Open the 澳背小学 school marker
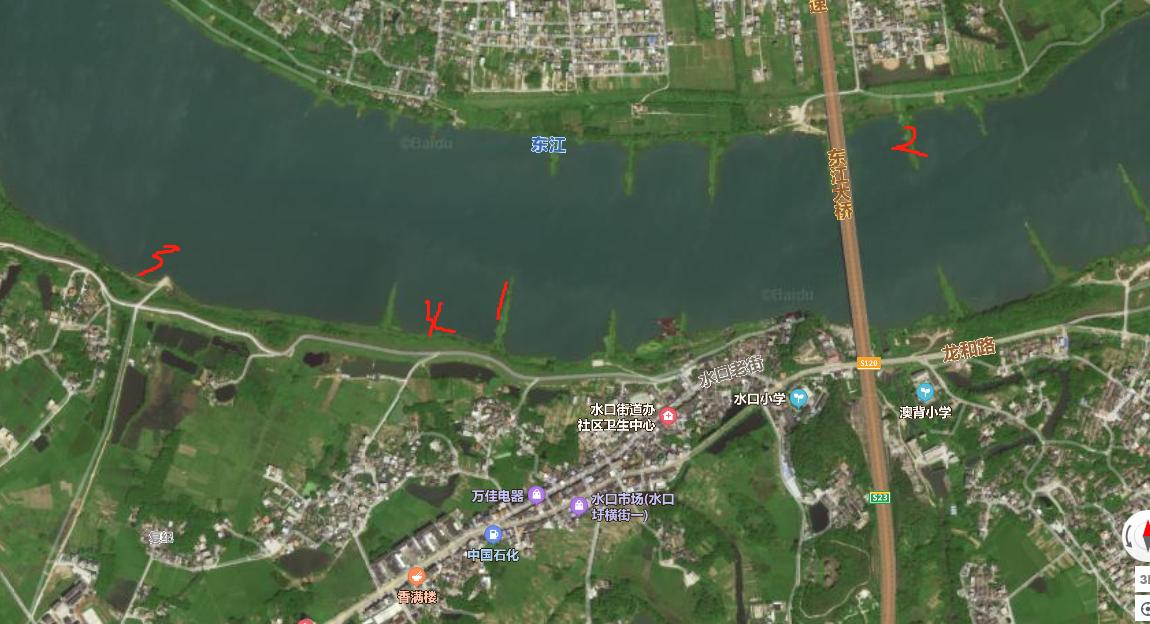 point(925,392)
